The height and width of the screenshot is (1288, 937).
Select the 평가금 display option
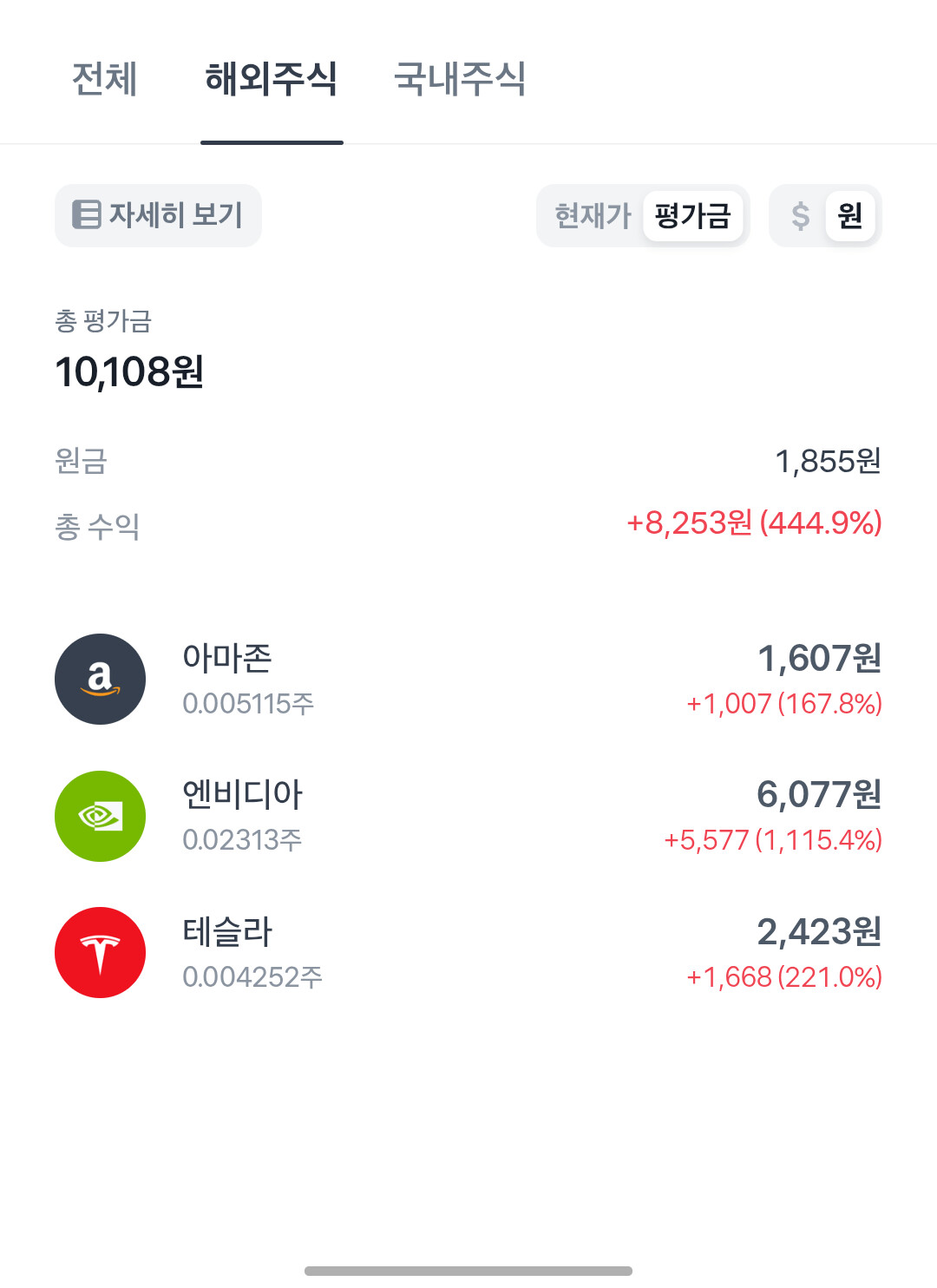coord(692,215)
